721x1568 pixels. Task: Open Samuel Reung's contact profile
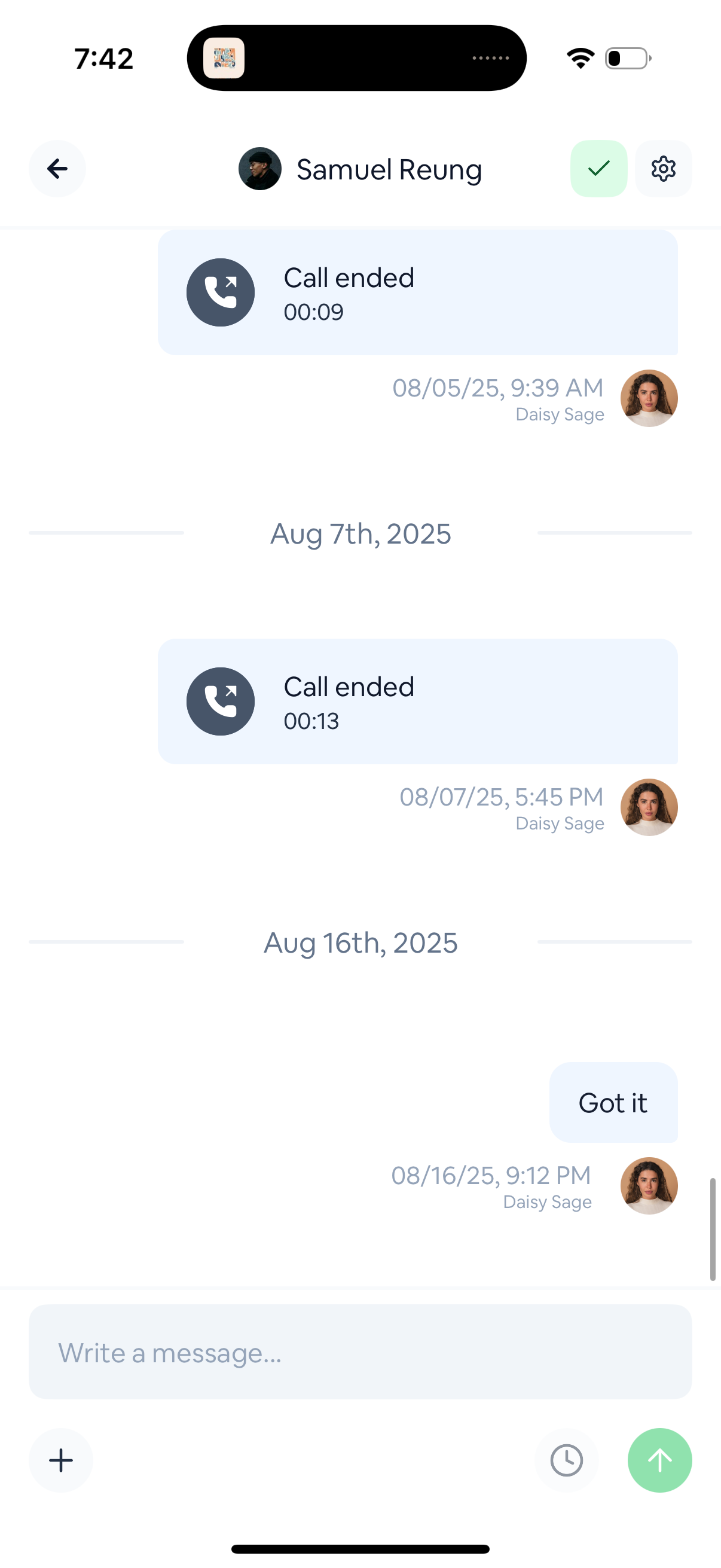(360, 169)
